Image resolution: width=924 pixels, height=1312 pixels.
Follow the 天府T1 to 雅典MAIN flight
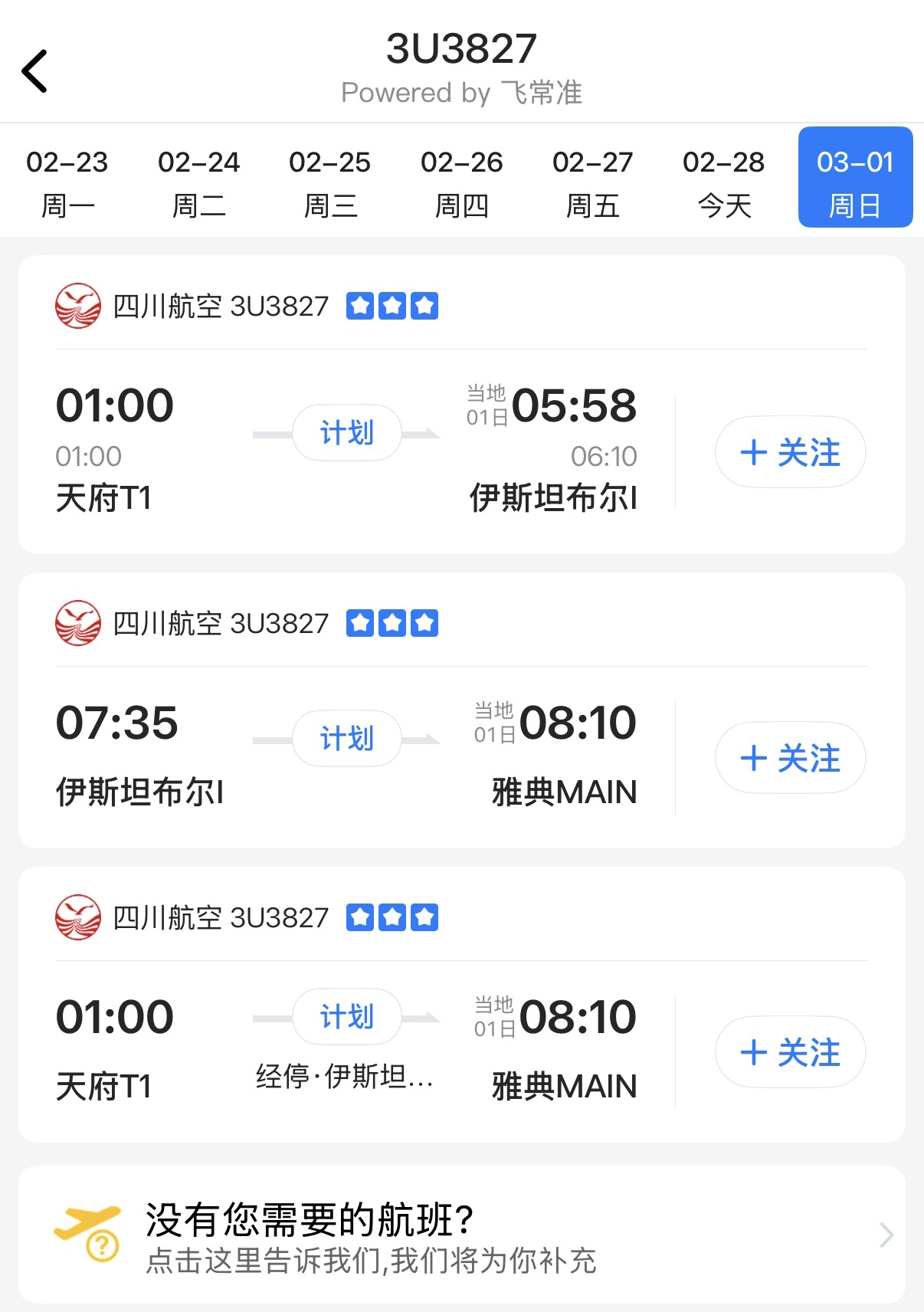[x=790, y=1052]
